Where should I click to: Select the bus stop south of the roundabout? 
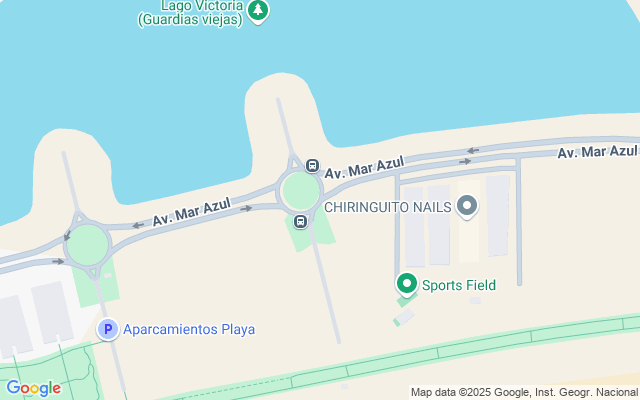(x=301, y=221)
